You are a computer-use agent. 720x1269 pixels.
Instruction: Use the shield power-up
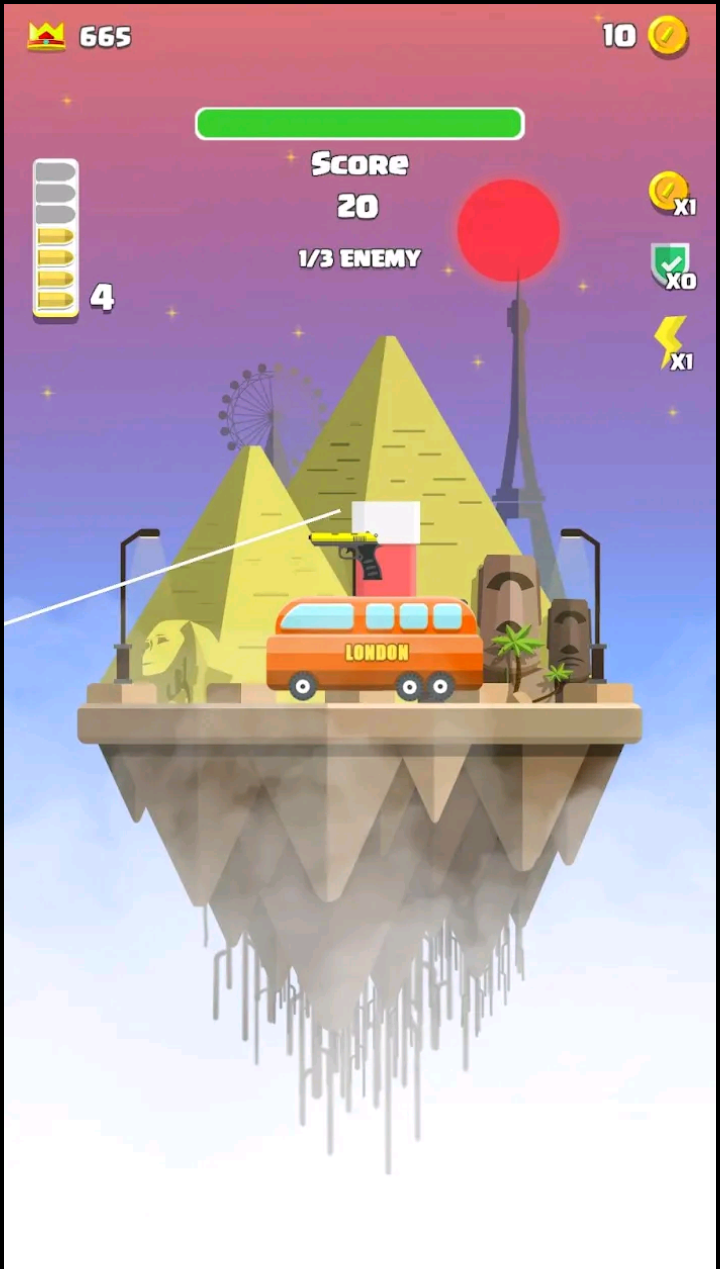[x=670, y=266]
